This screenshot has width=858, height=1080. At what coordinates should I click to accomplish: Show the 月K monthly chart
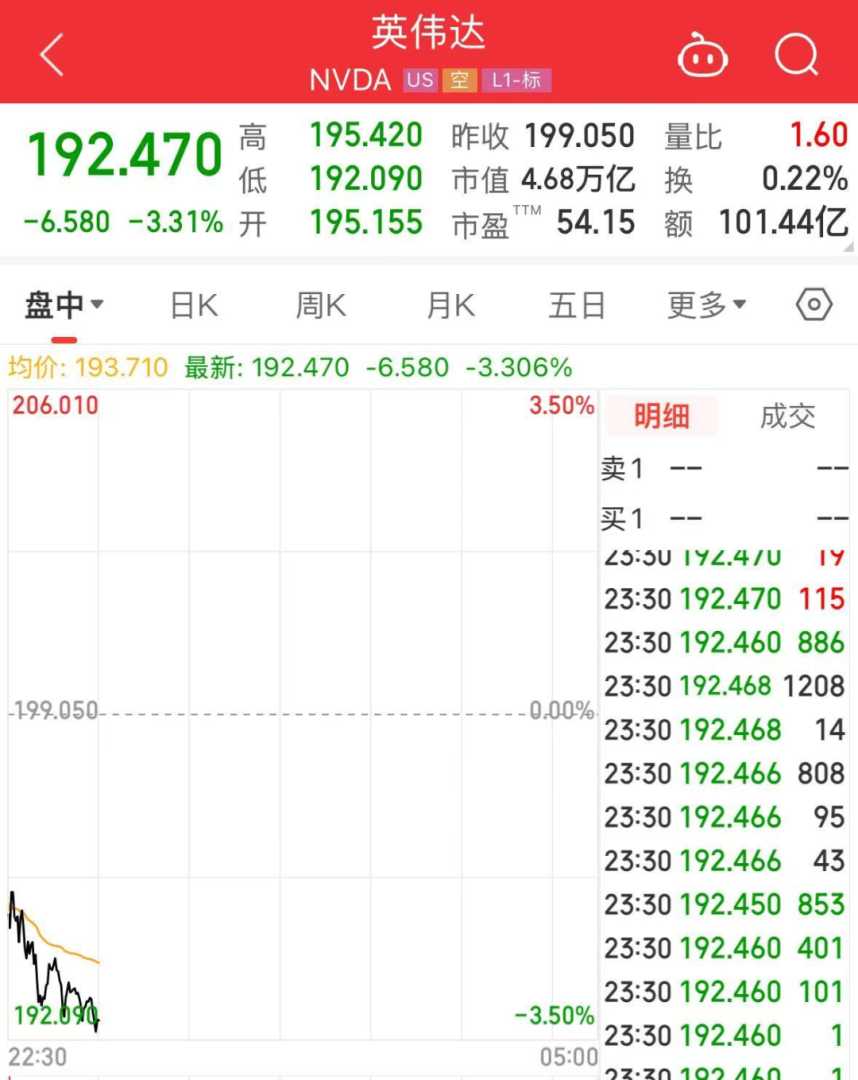point(449,306)
